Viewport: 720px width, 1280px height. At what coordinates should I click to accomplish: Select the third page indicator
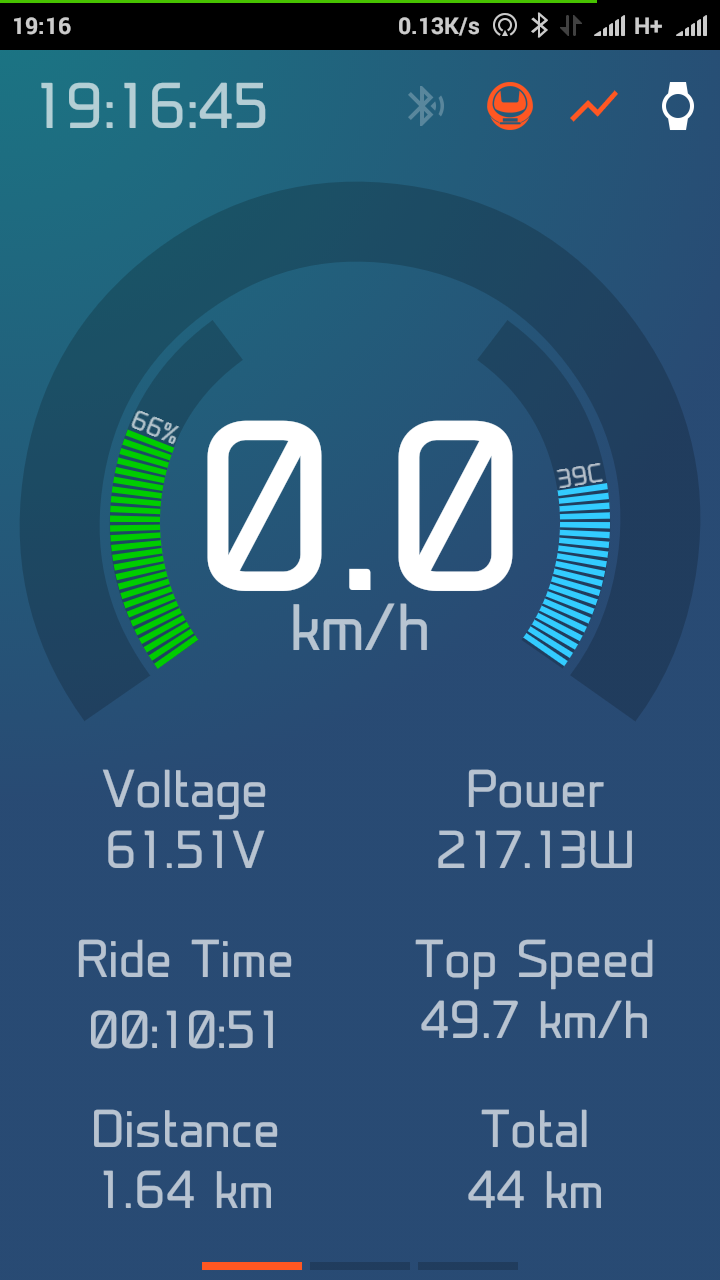[468, 1266]
